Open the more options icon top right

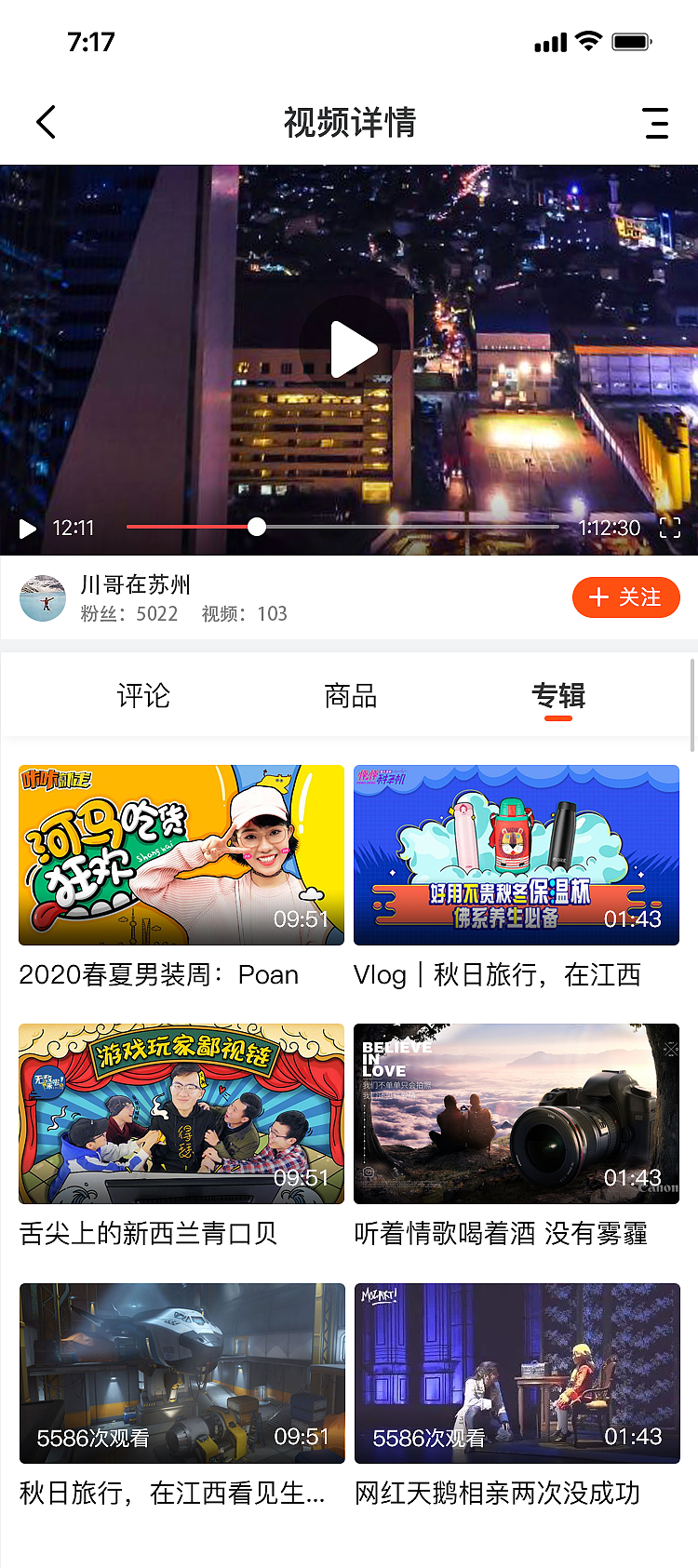[x=656, y=122]
